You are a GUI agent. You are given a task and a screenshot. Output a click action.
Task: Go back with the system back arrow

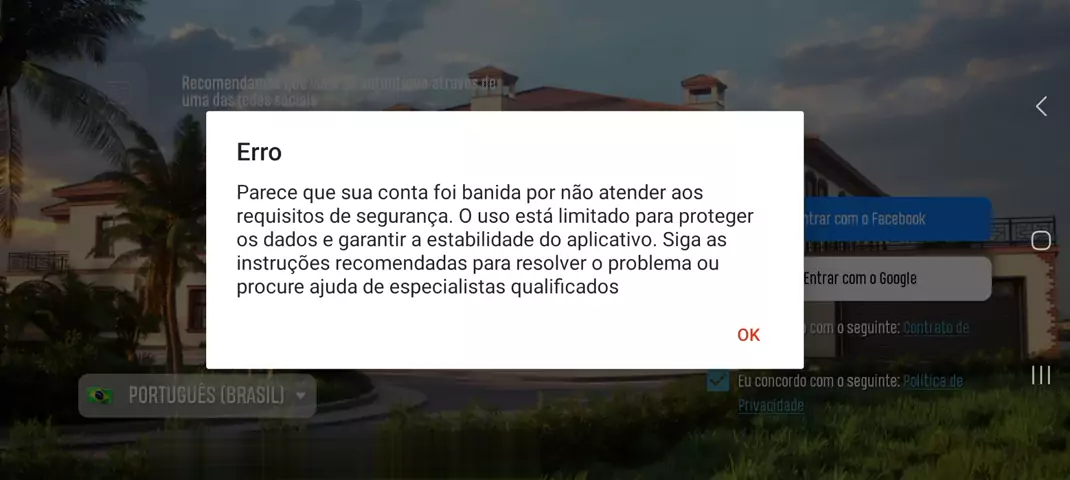(x=1041, y=106)
